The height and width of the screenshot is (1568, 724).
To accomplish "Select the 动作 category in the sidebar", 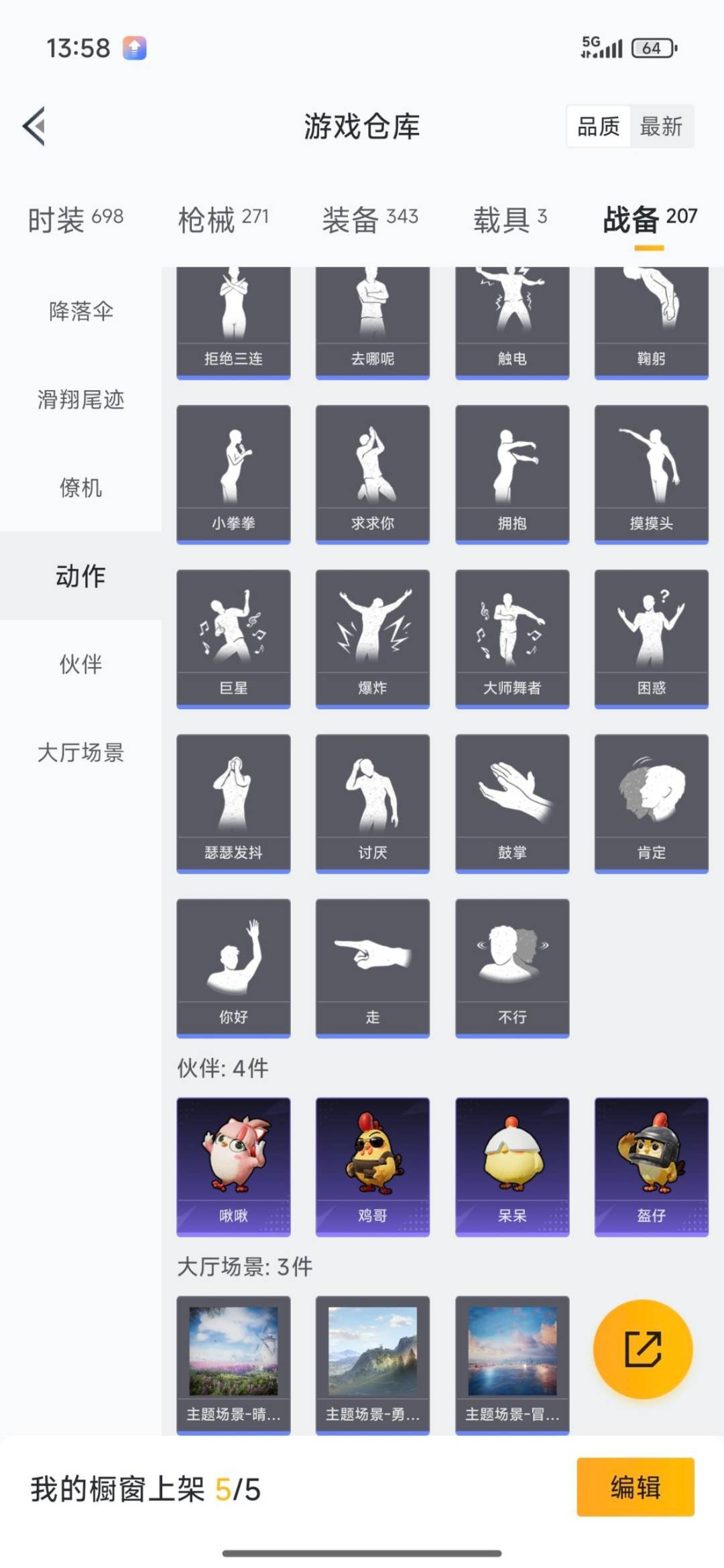I will [x=79, y=575].
